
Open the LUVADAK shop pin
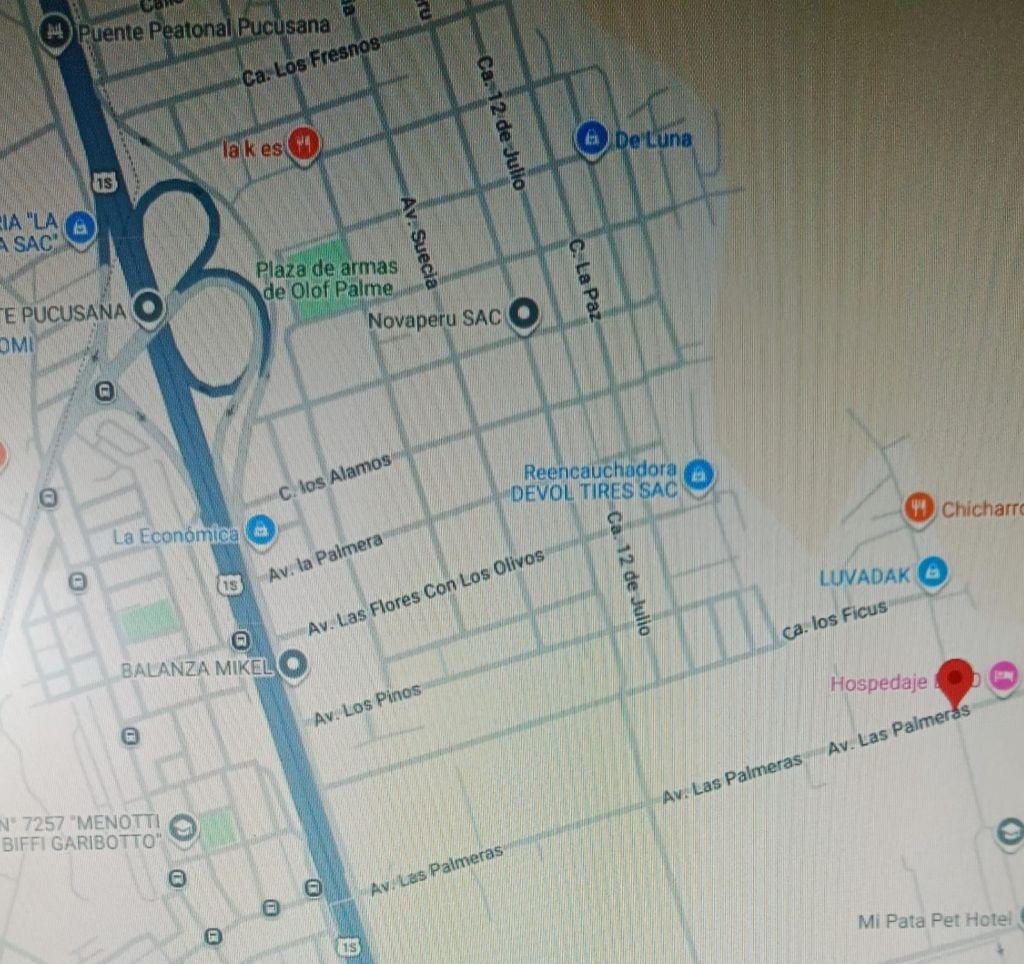(933, 573)
